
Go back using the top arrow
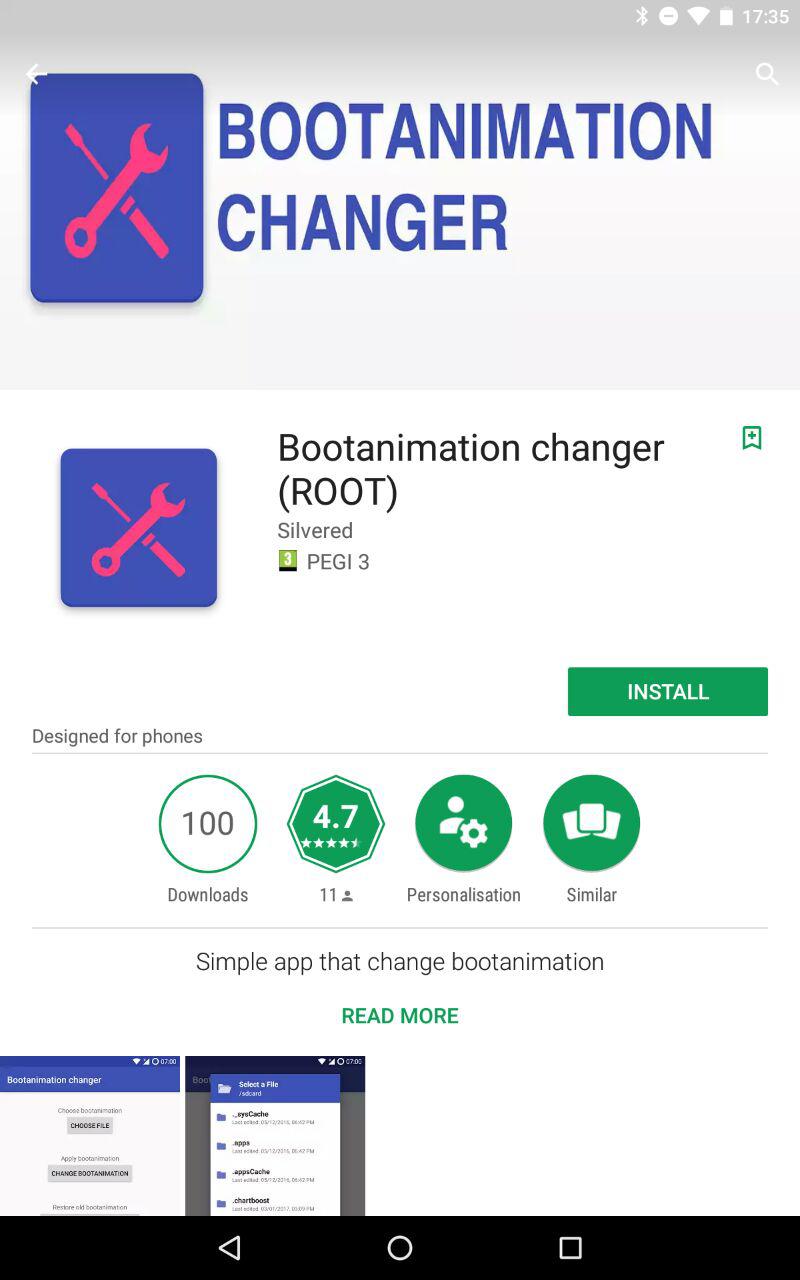[x=35, y=74]
